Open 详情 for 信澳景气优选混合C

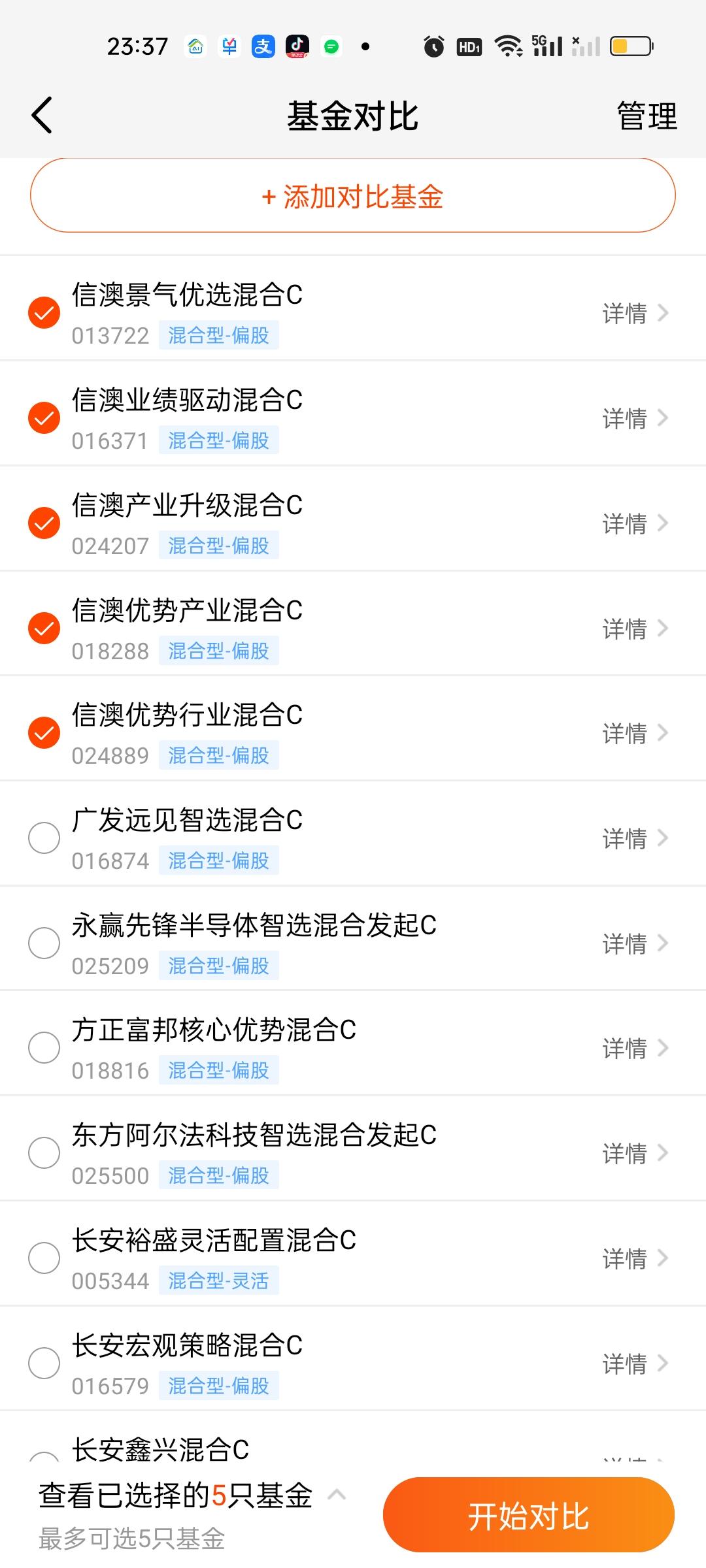[634, 314]
